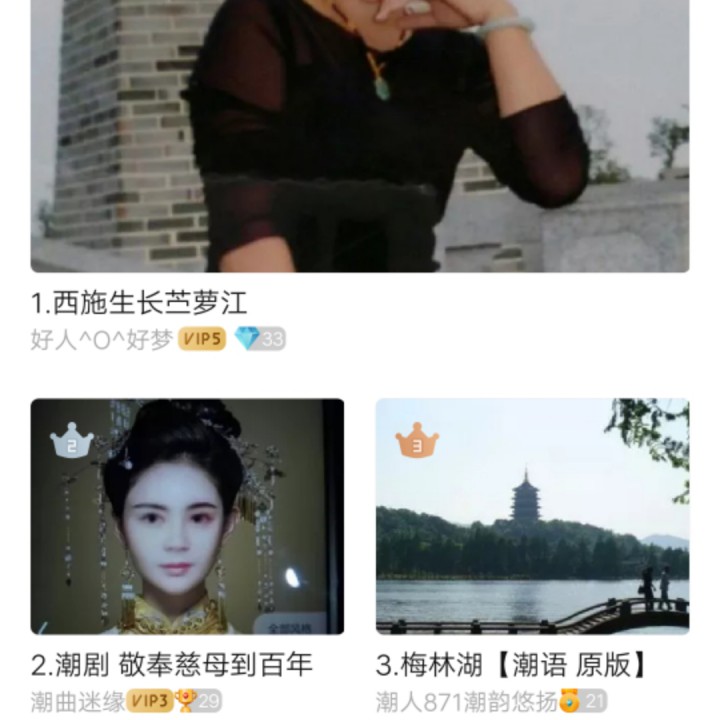The height and width of the screenshot is (720, 720).
Task: Open the title 2.潮剧 敬奉慈母到百年
Action: point(172,664)
